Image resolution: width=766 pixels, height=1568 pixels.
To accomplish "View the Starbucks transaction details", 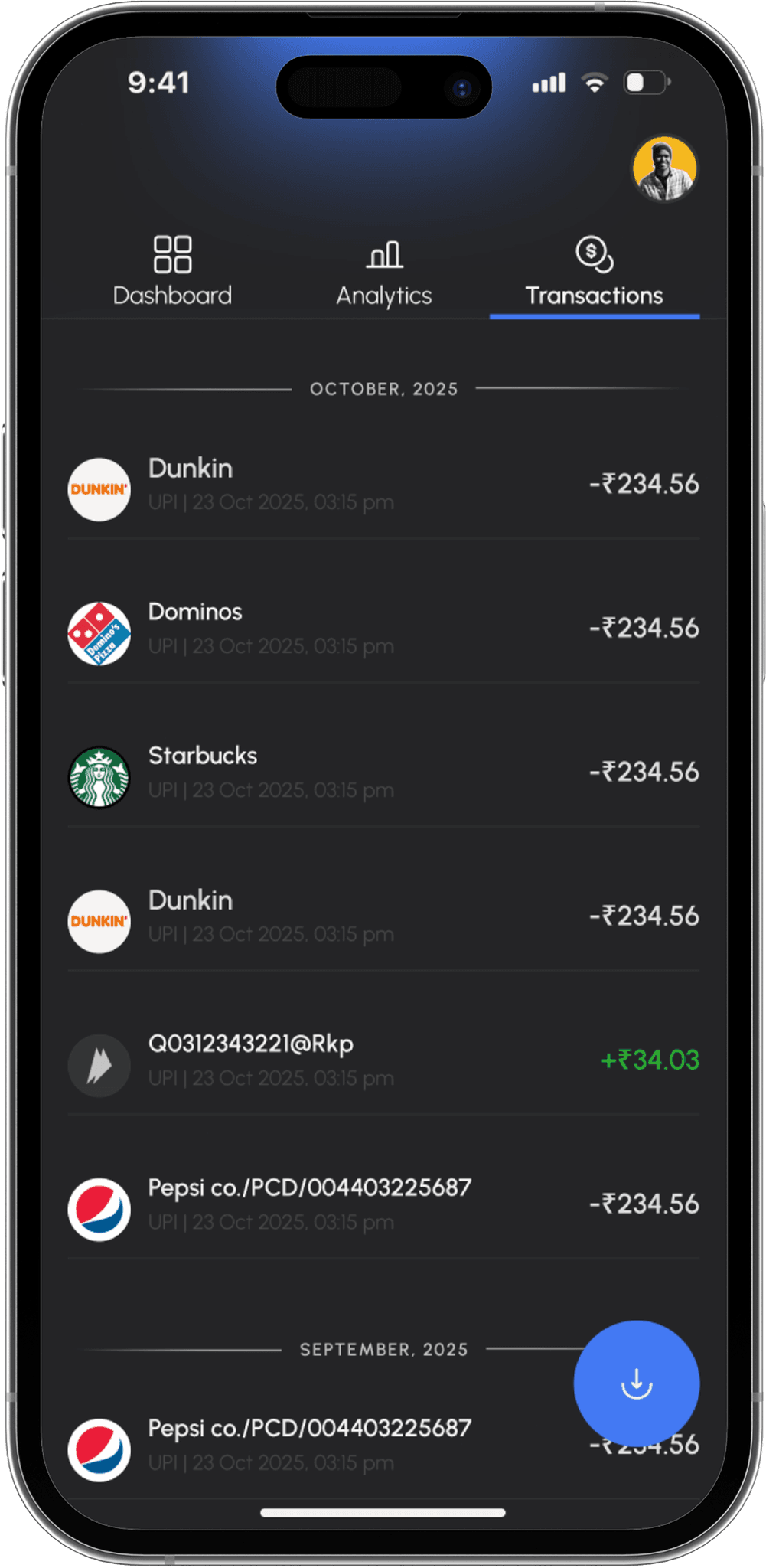I will point(383,773).
